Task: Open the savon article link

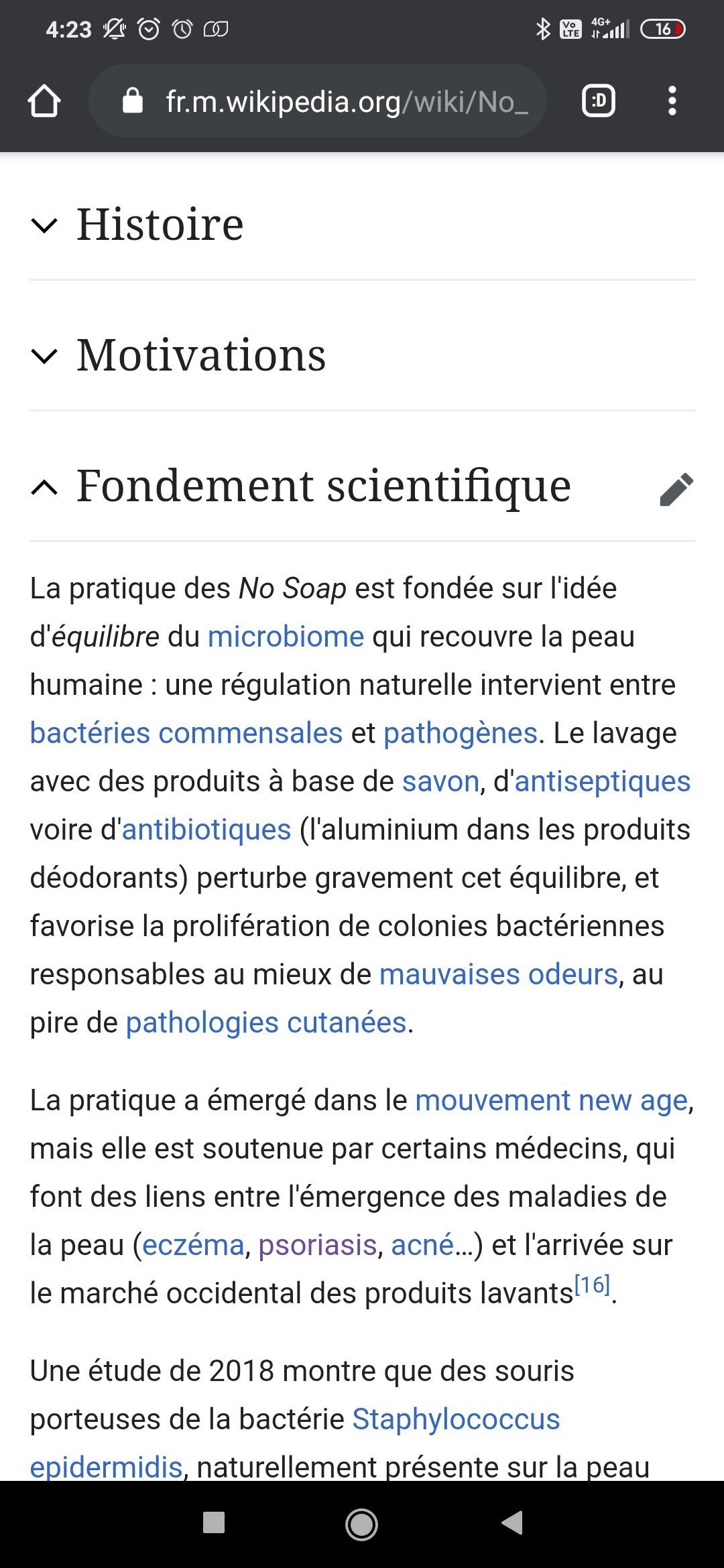Action: (441, 781)
